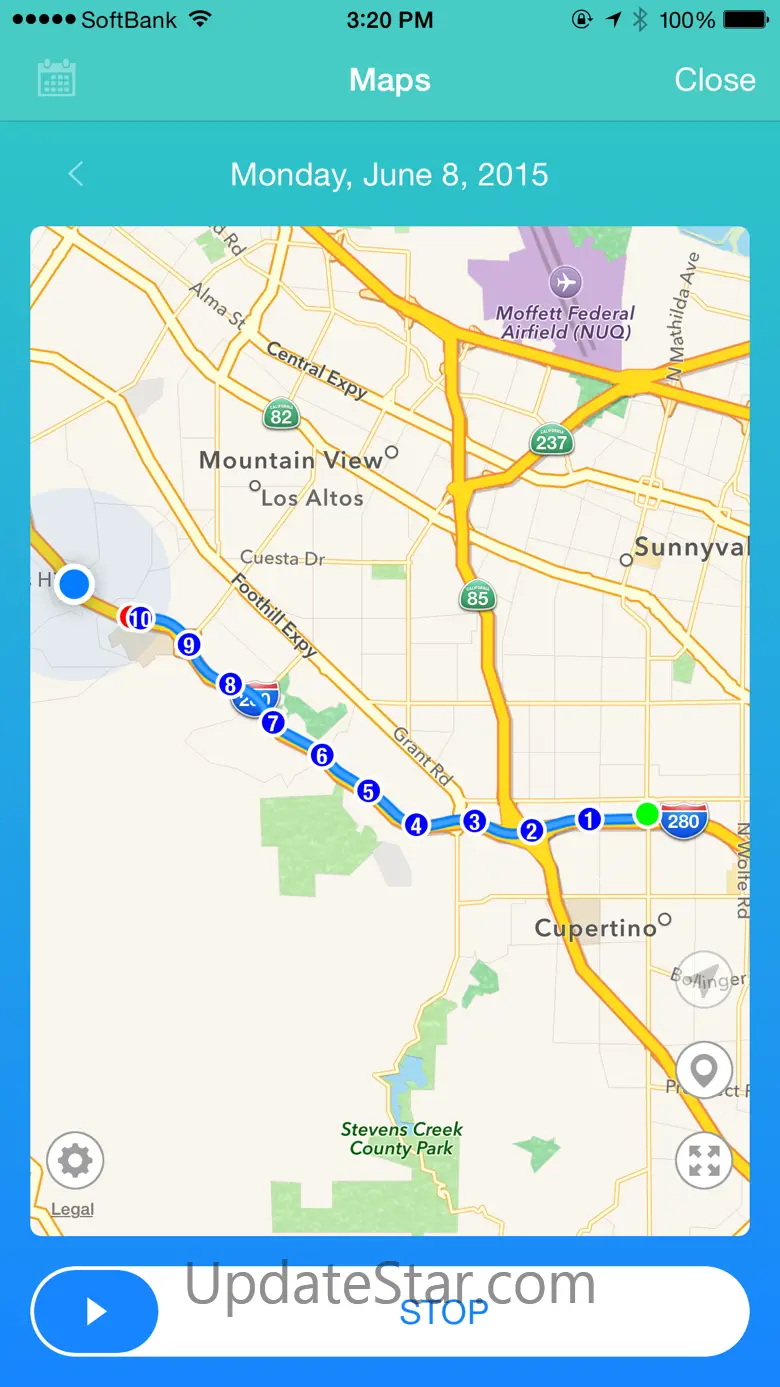This screenshot has height=1387, width=780.
Task: Tap STOP to end tracking
Action: pos(444,1312)
